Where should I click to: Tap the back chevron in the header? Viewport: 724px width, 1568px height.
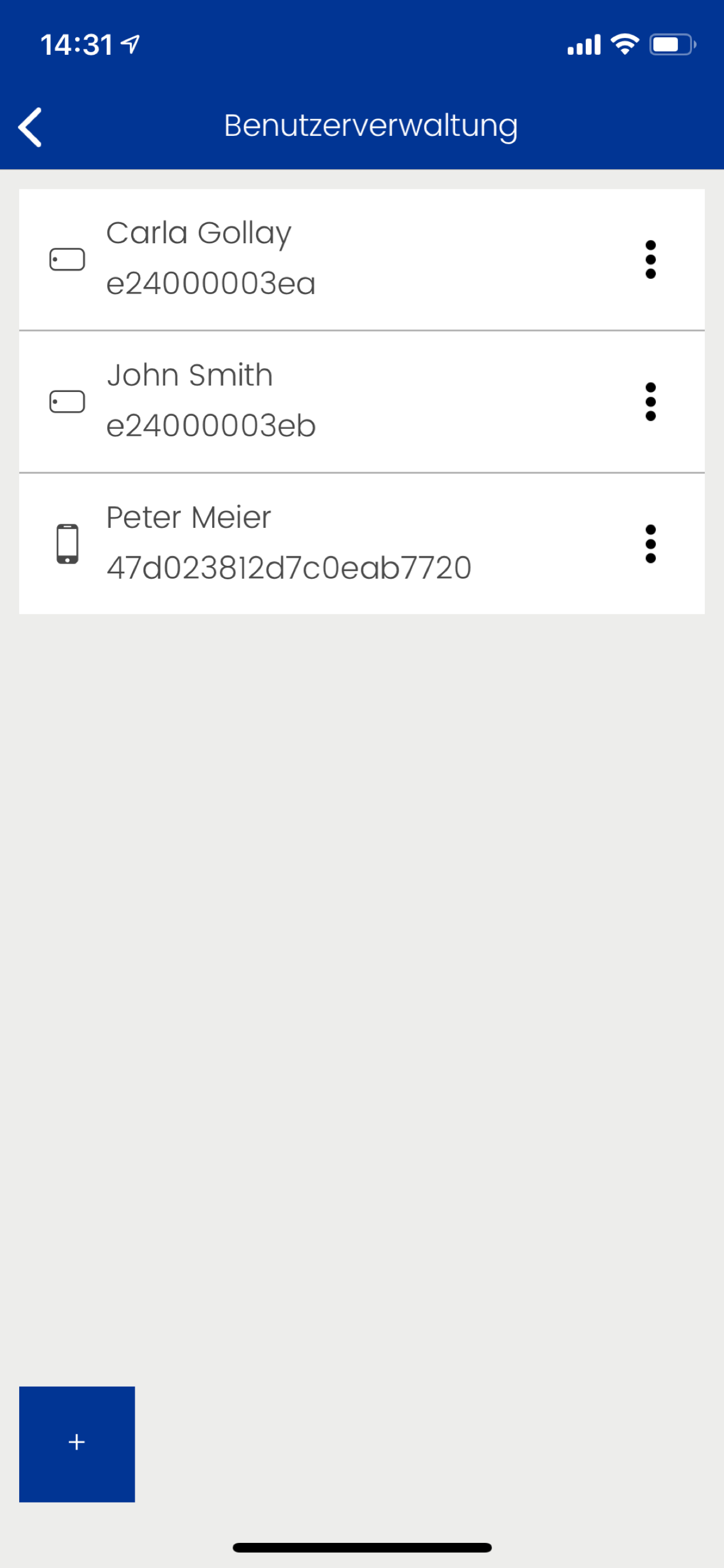tap(29, 126)
